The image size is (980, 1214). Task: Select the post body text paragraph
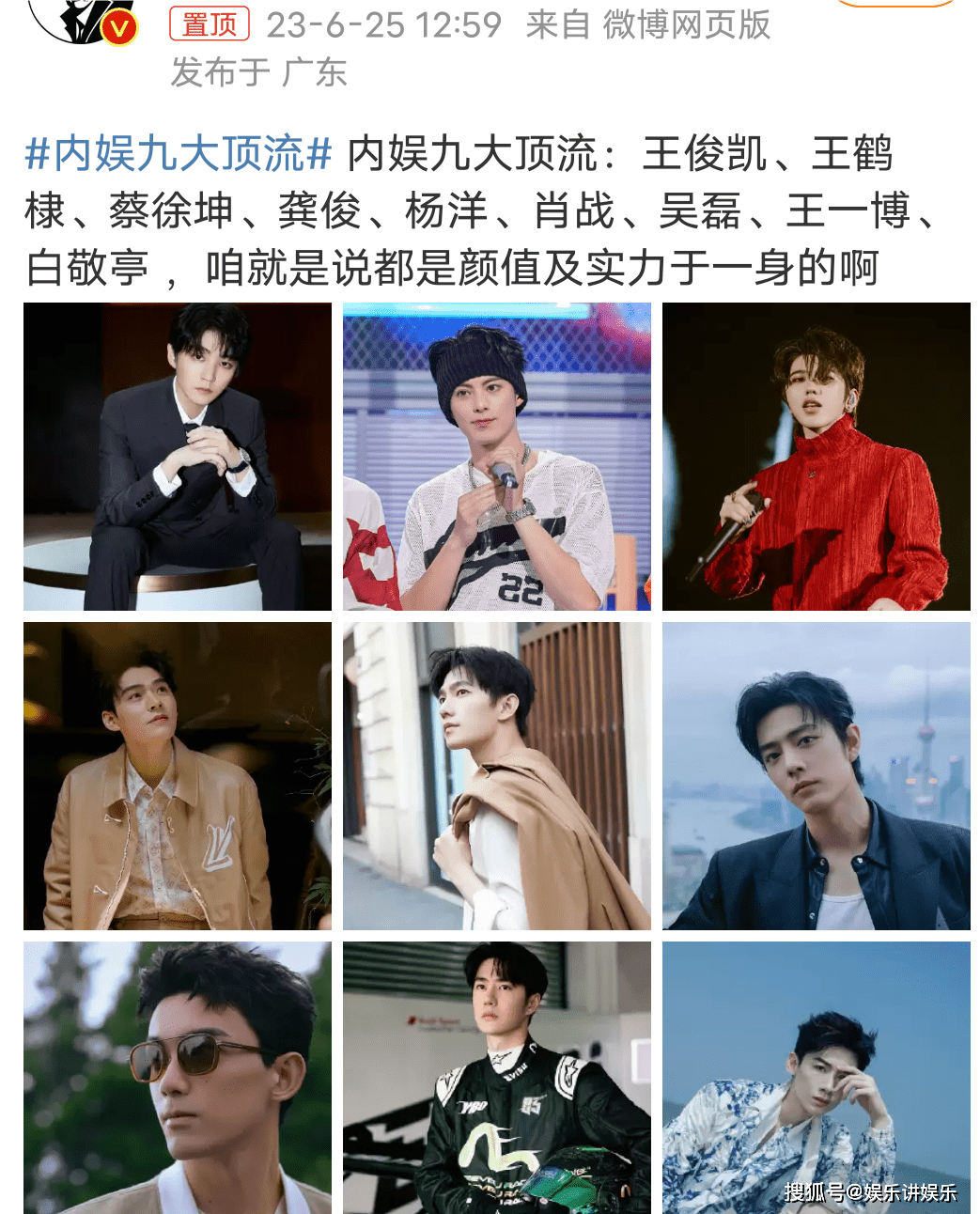click(489, 211)
